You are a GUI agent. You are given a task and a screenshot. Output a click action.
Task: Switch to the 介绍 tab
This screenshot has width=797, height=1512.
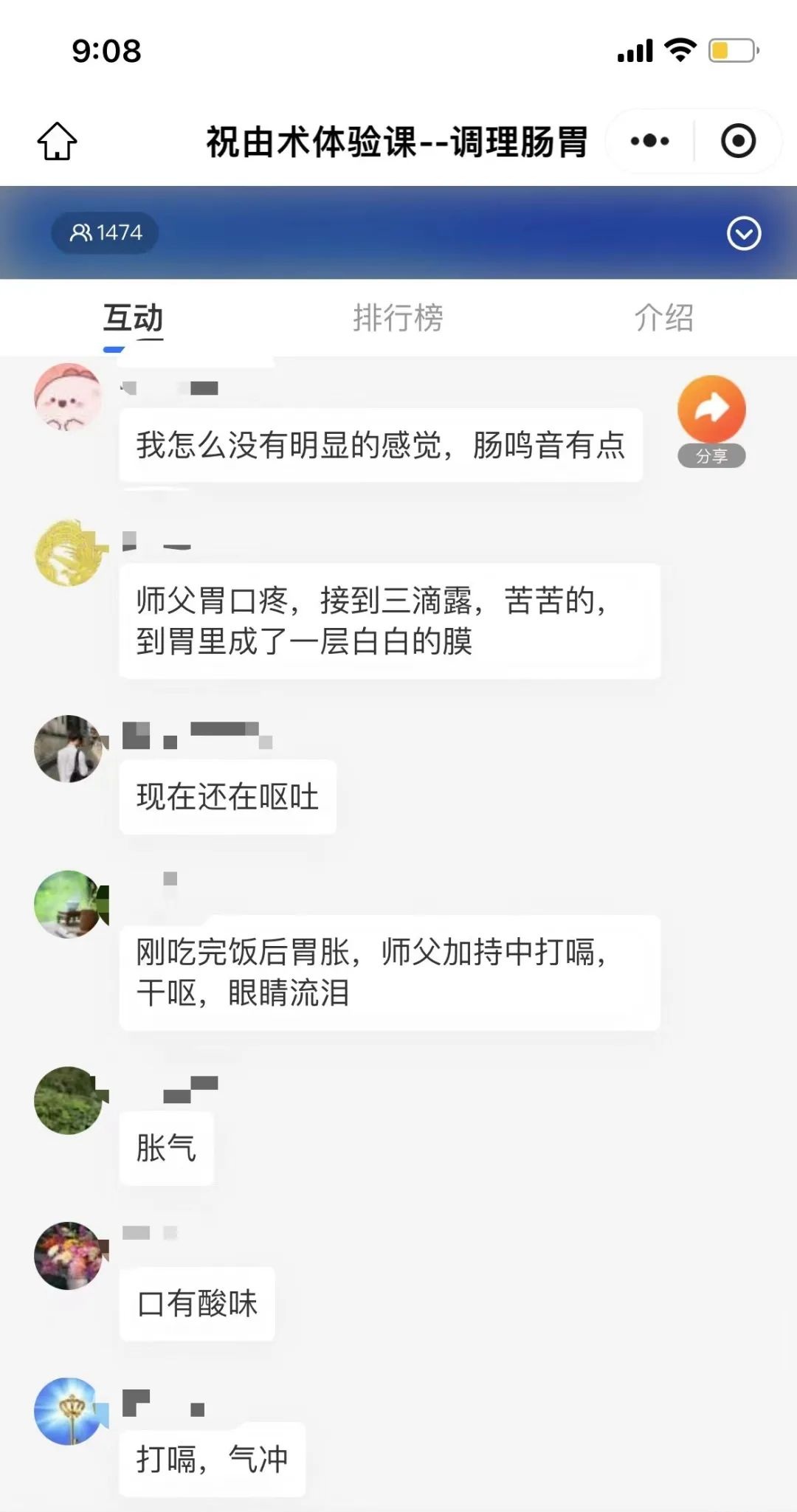[663, 318]
